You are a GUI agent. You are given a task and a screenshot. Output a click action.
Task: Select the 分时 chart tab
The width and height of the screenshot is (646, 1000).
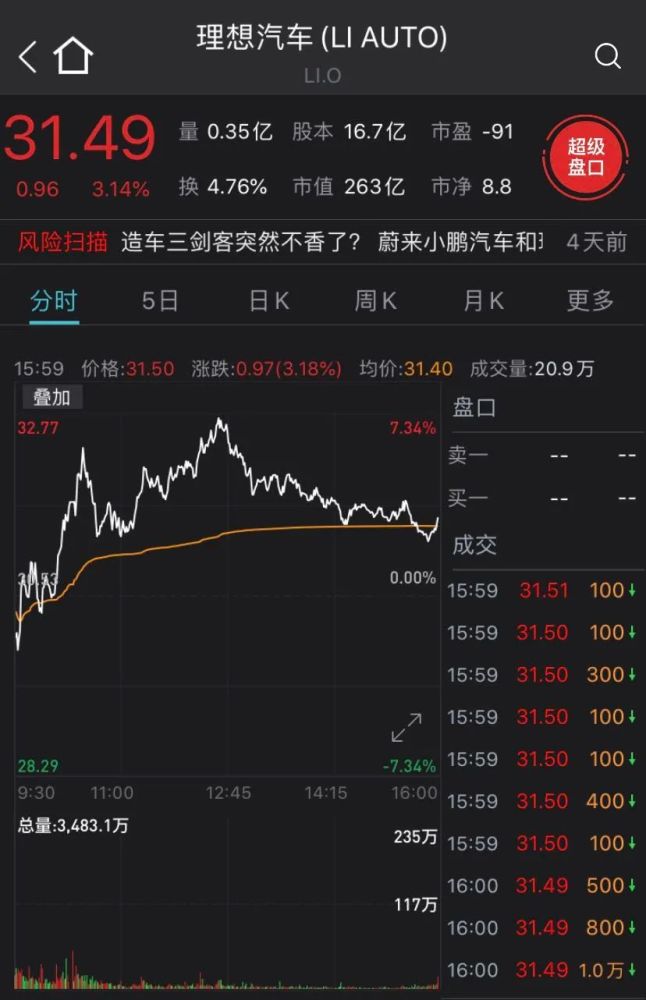[54, 301]
